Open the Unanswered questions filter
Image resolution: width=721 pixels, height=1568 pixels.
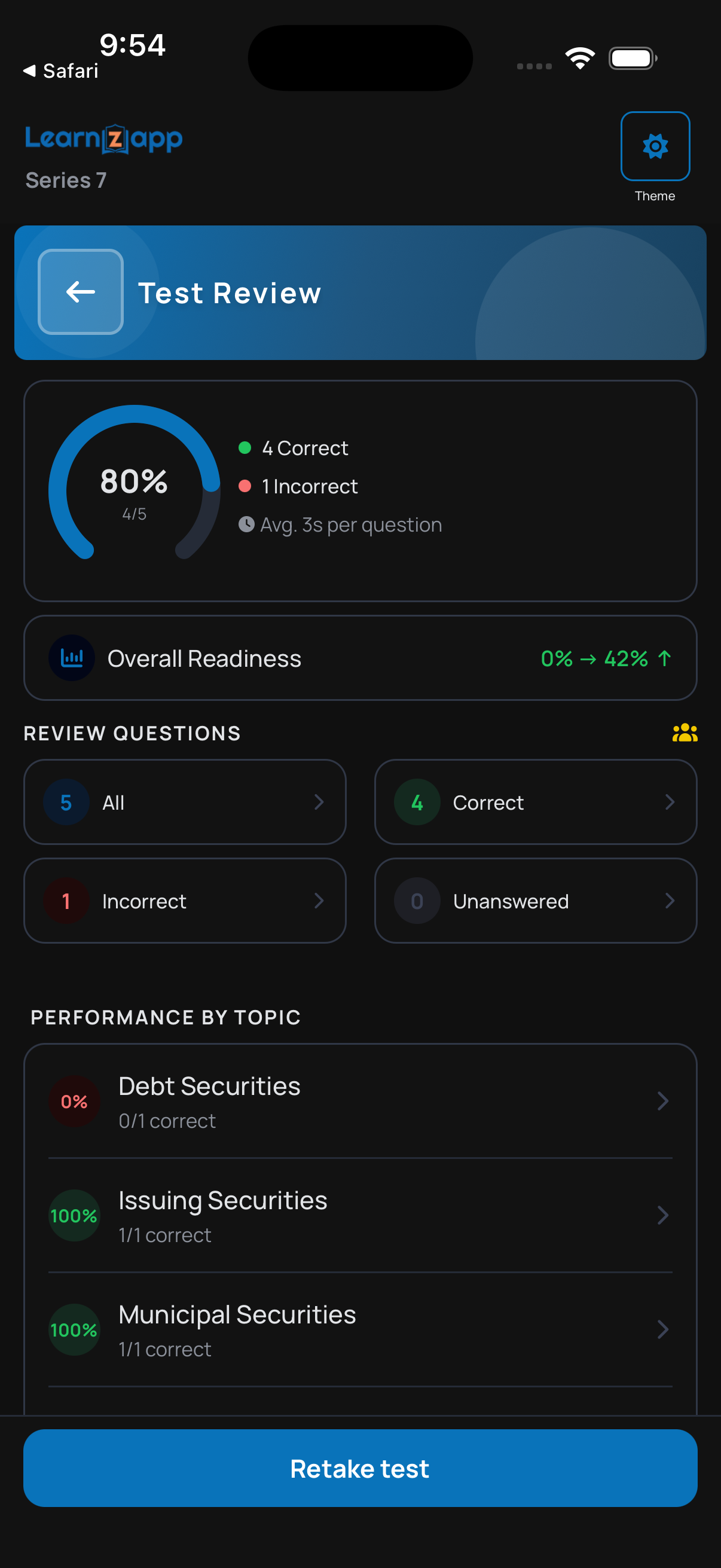[x=535, y=900]
